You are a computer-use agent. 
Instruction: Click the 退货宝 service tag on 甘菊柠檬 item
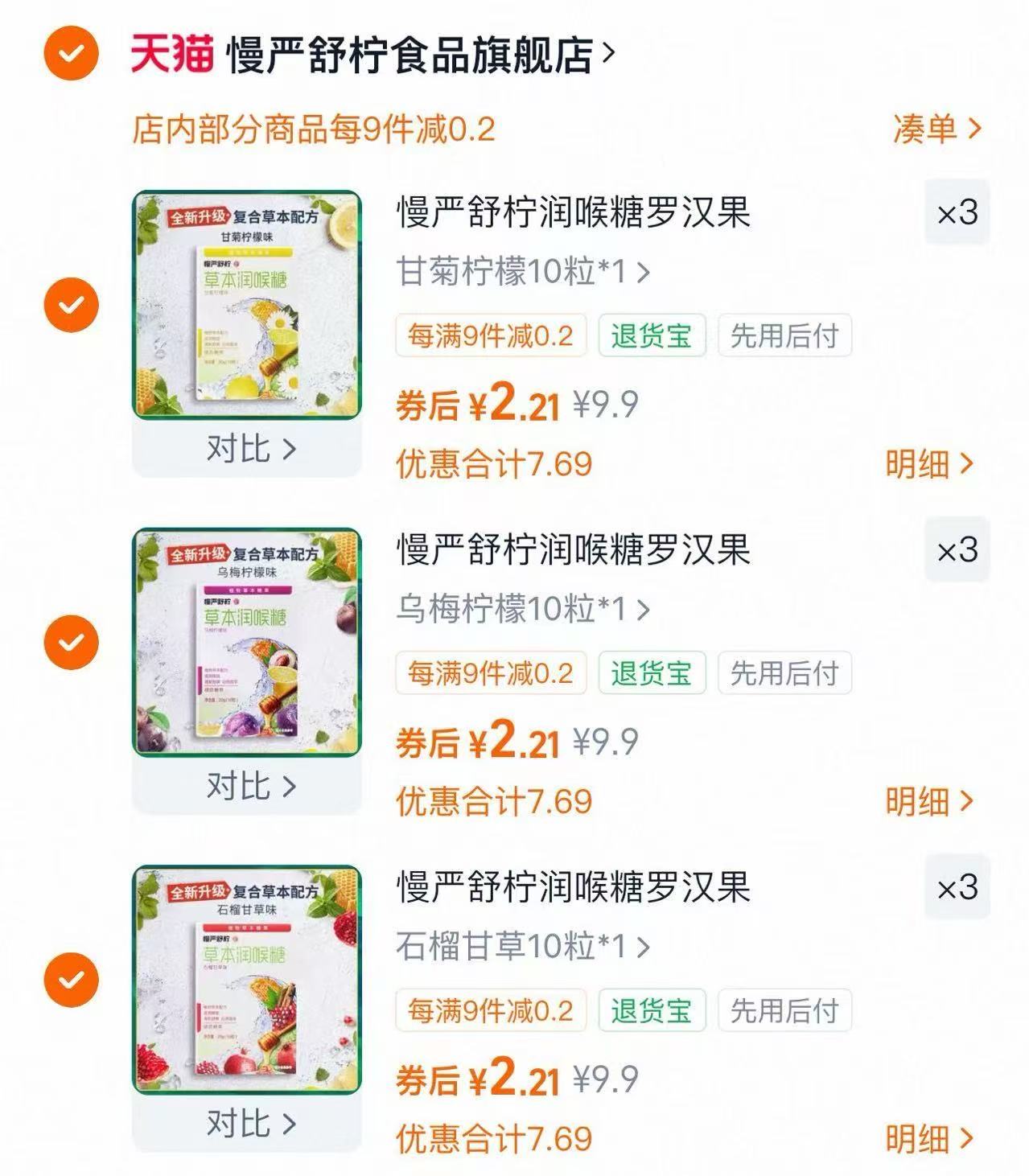coord(652,335)
